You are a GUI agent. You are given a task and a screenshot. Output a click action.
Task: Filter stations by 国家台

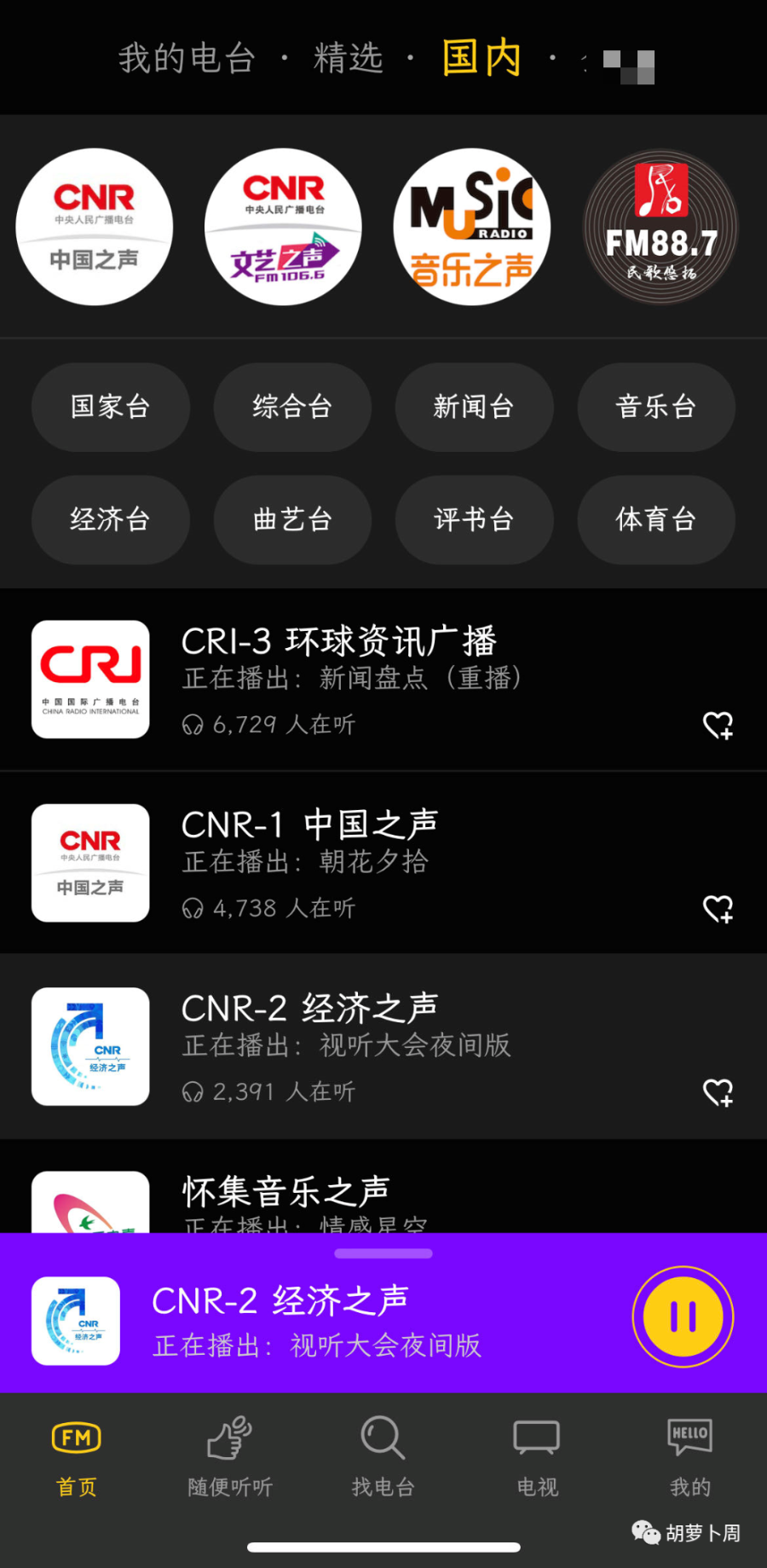pos(110,407)
